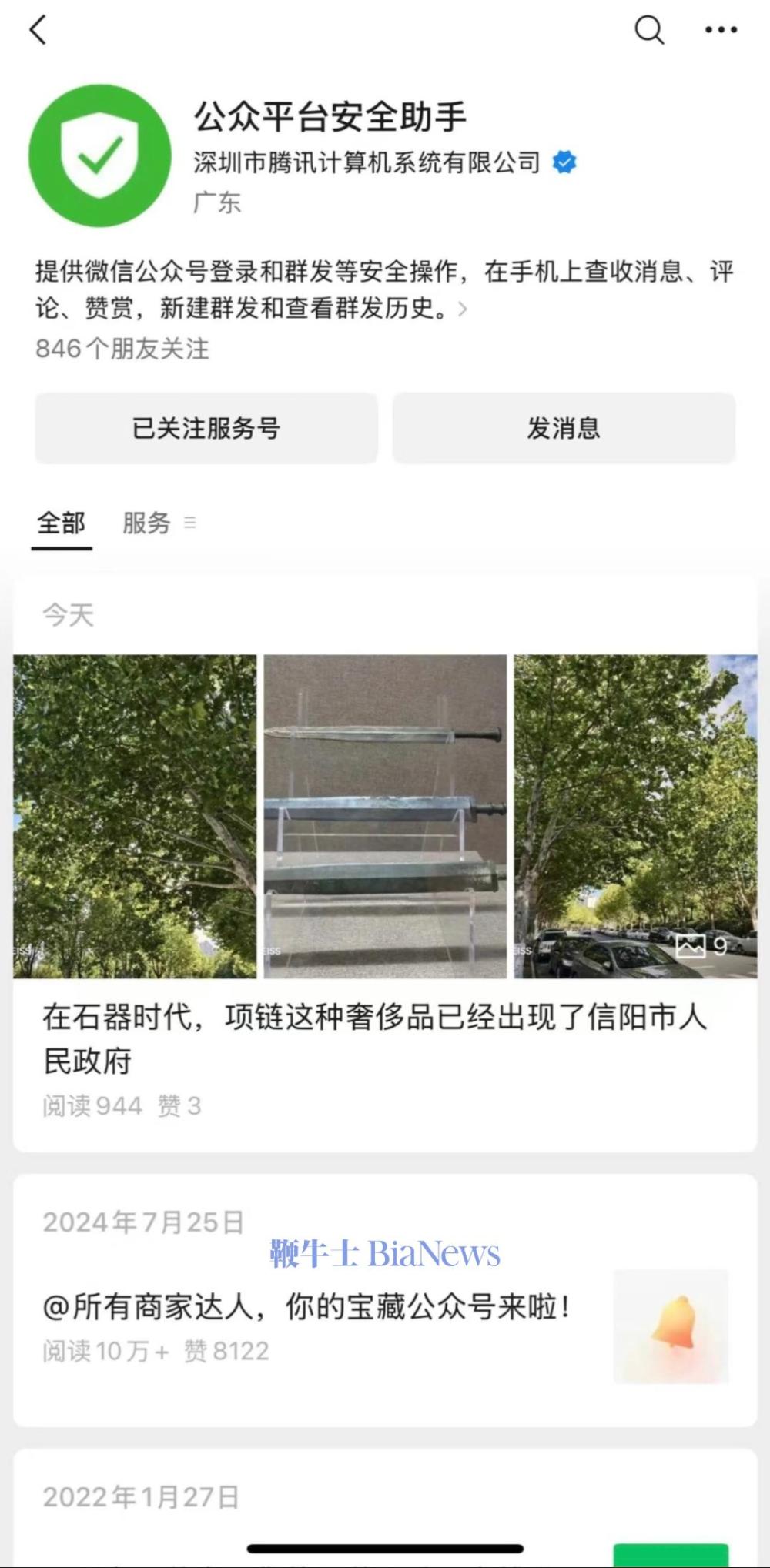
Task: Tap the 已关注服务号 button
Action: tap(206, 428)
